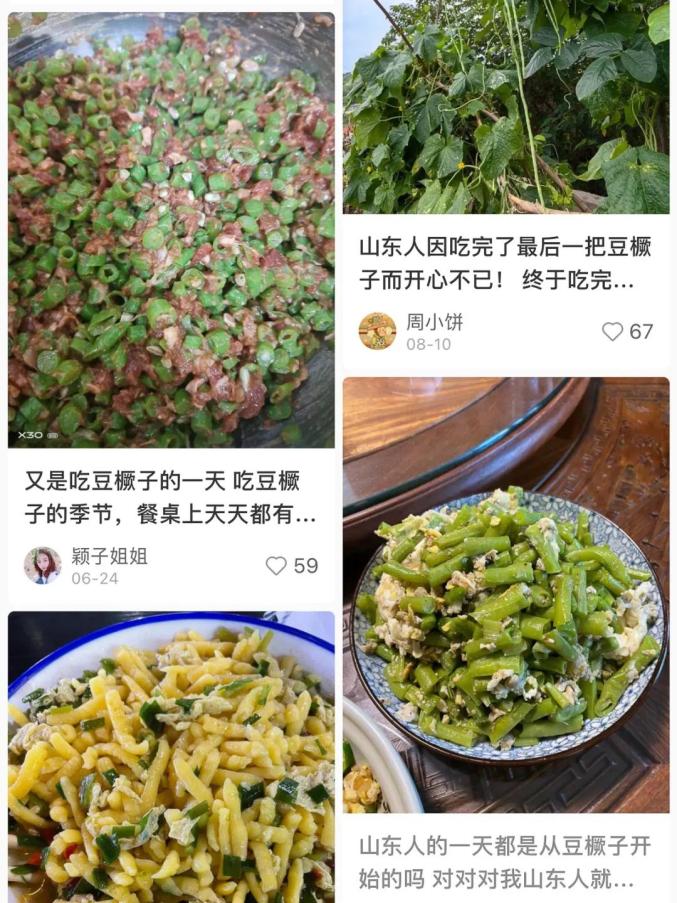The width and height of the screenshot is (677, 903).
Task: Open the post 山东人因吃完了最后一把豆橛子
Action: [505, 264]
